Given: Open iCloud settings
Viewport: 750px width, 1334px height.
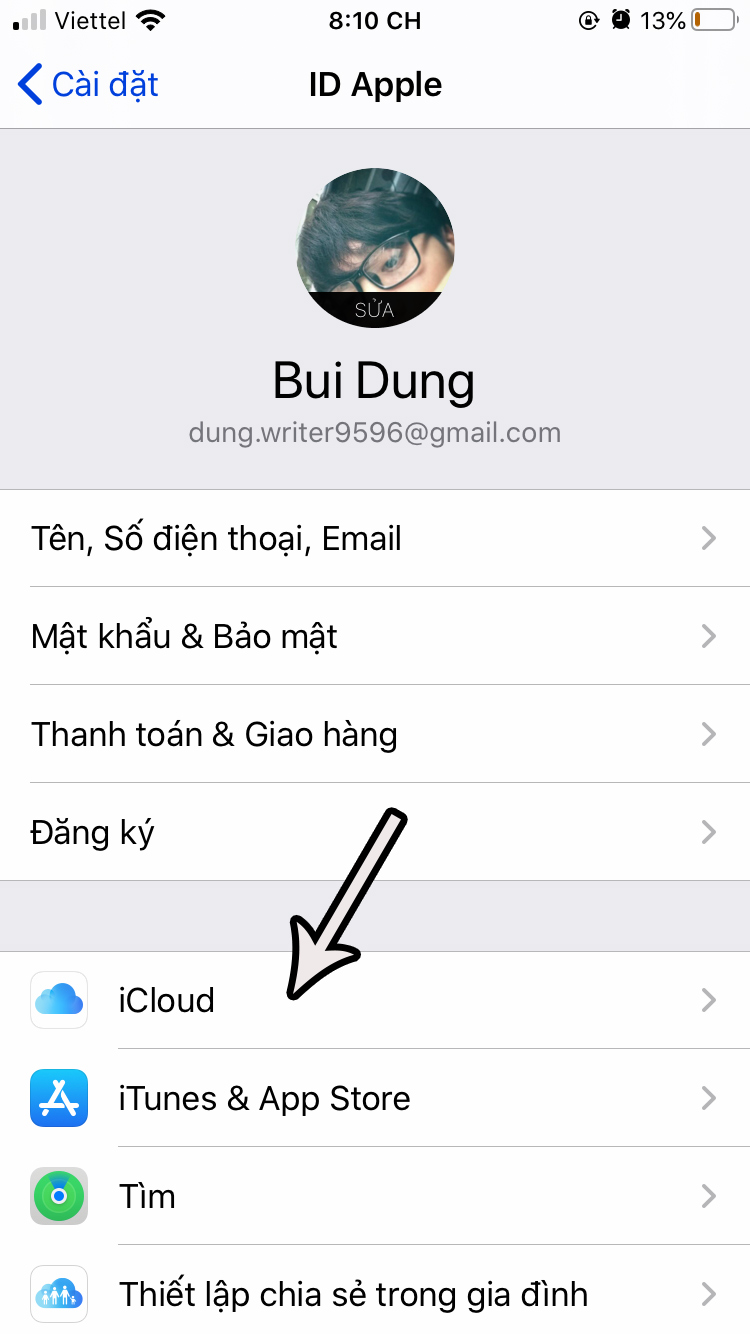Looking at the screenshot, I should [x=375, y=1001].
